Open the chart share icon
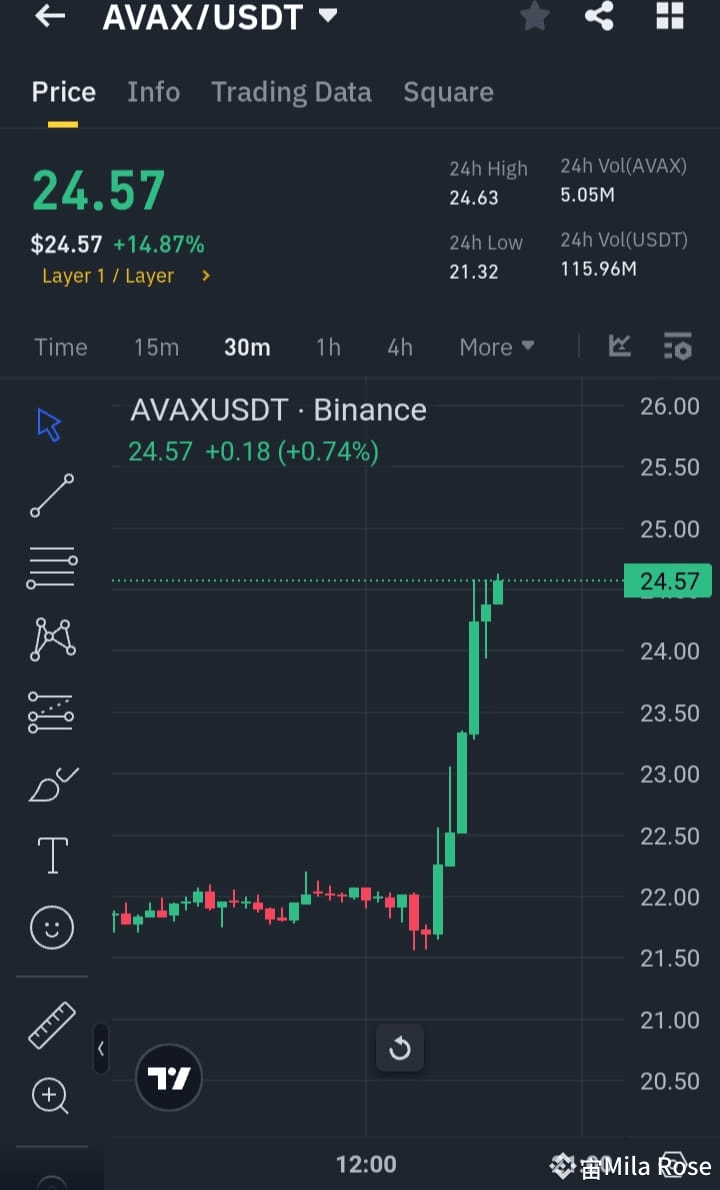 coord(599,16)
